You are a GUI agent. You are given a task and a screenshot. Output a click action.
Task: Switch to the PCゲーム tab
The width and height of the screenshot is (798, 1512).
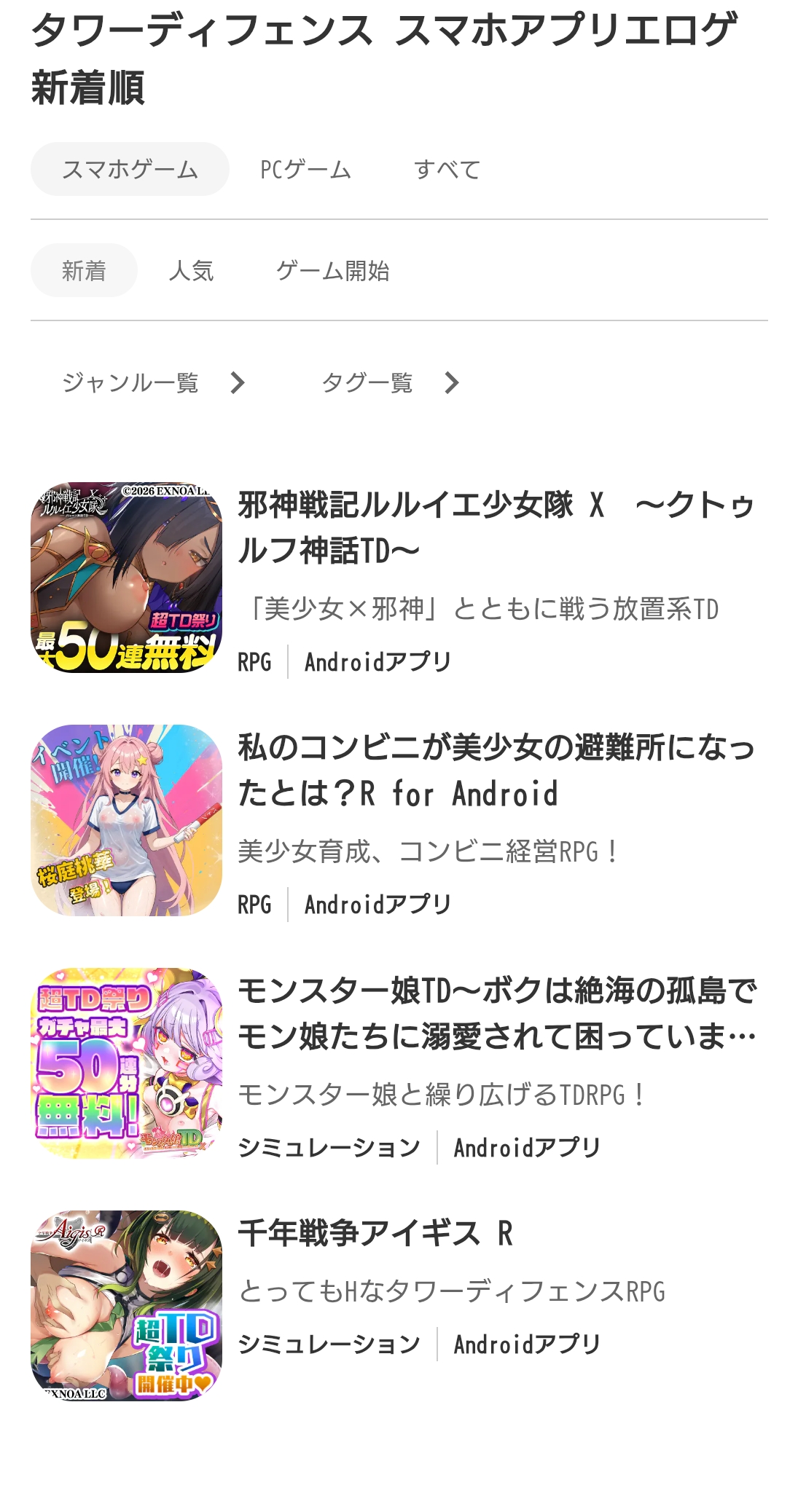click(305, 169)
